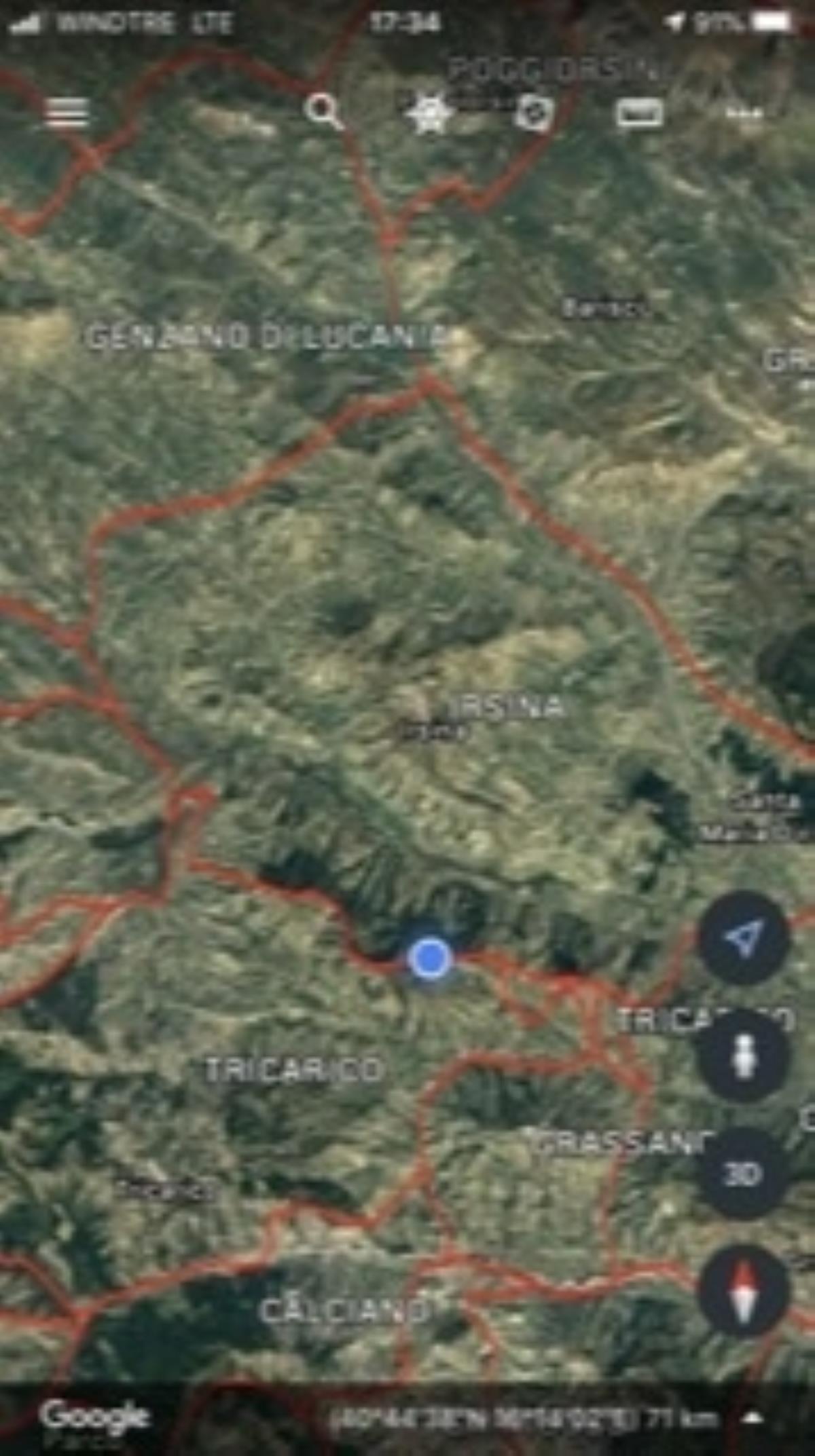Center map on my location
Viewport: 815px width, 1456px height.
744,939
